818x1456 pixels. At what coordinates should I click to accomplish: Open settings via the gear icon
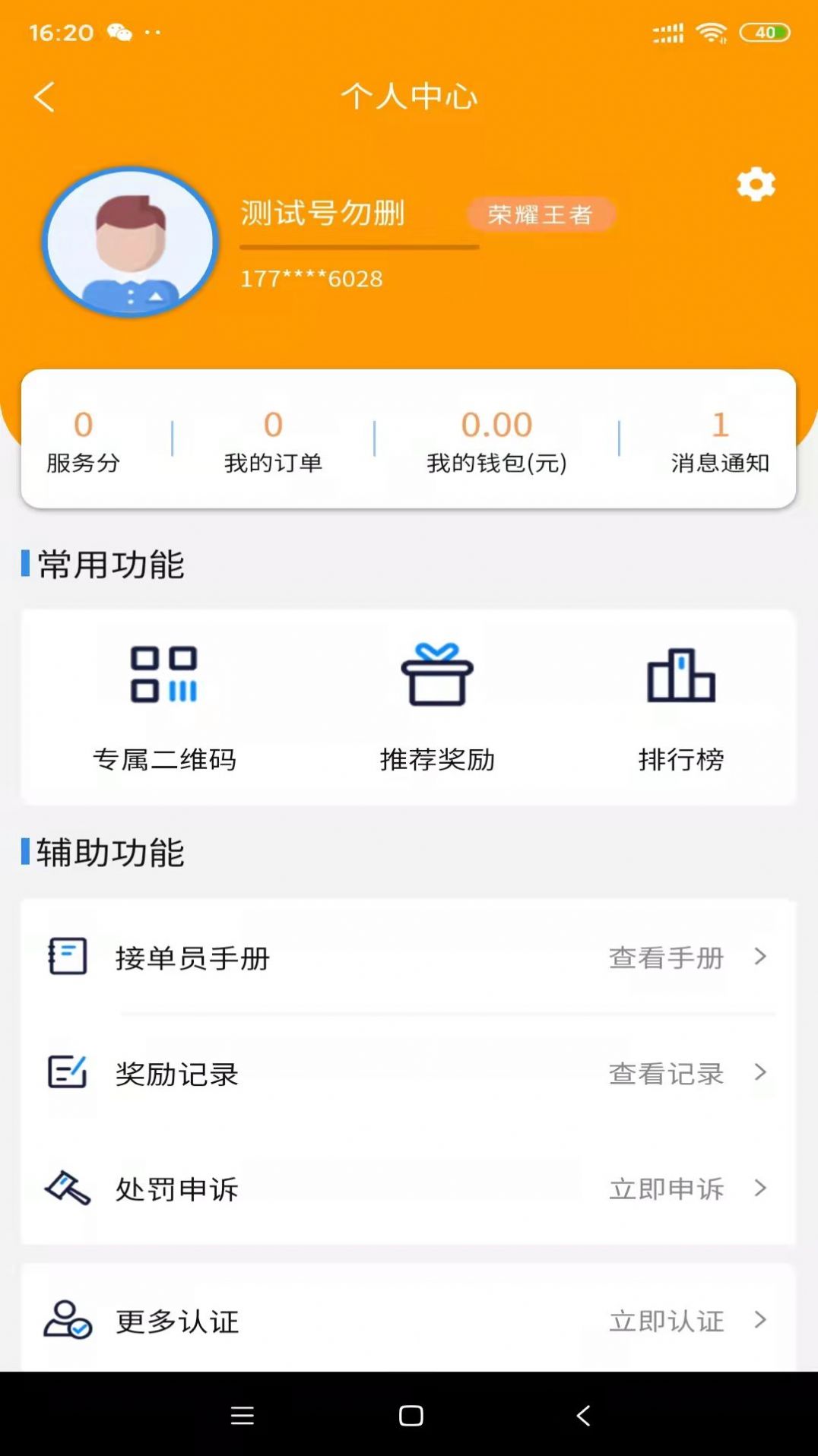(x=755, y=184)
